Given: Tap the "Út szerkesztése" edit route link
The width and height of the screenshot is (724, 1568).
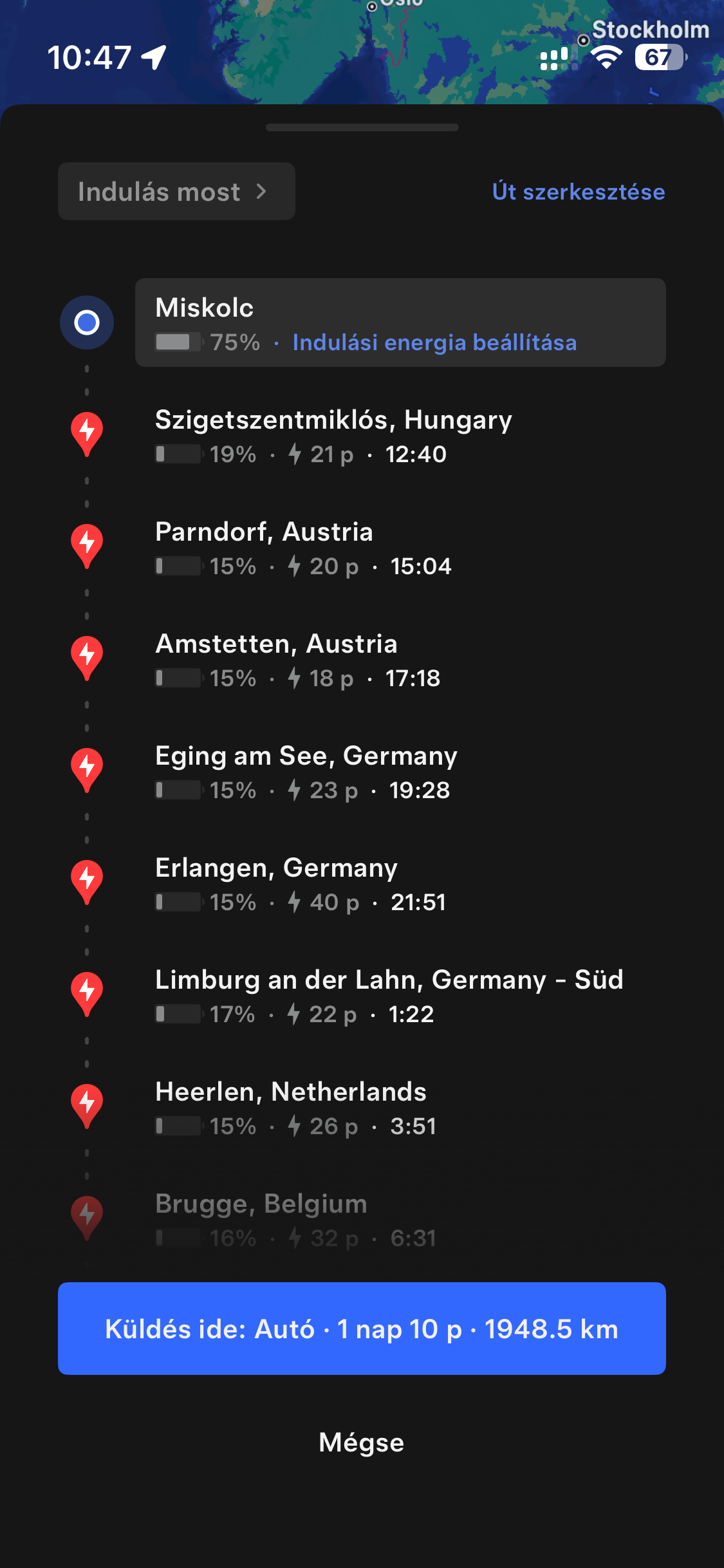Looking at the screenshot, I should (578, 192).
